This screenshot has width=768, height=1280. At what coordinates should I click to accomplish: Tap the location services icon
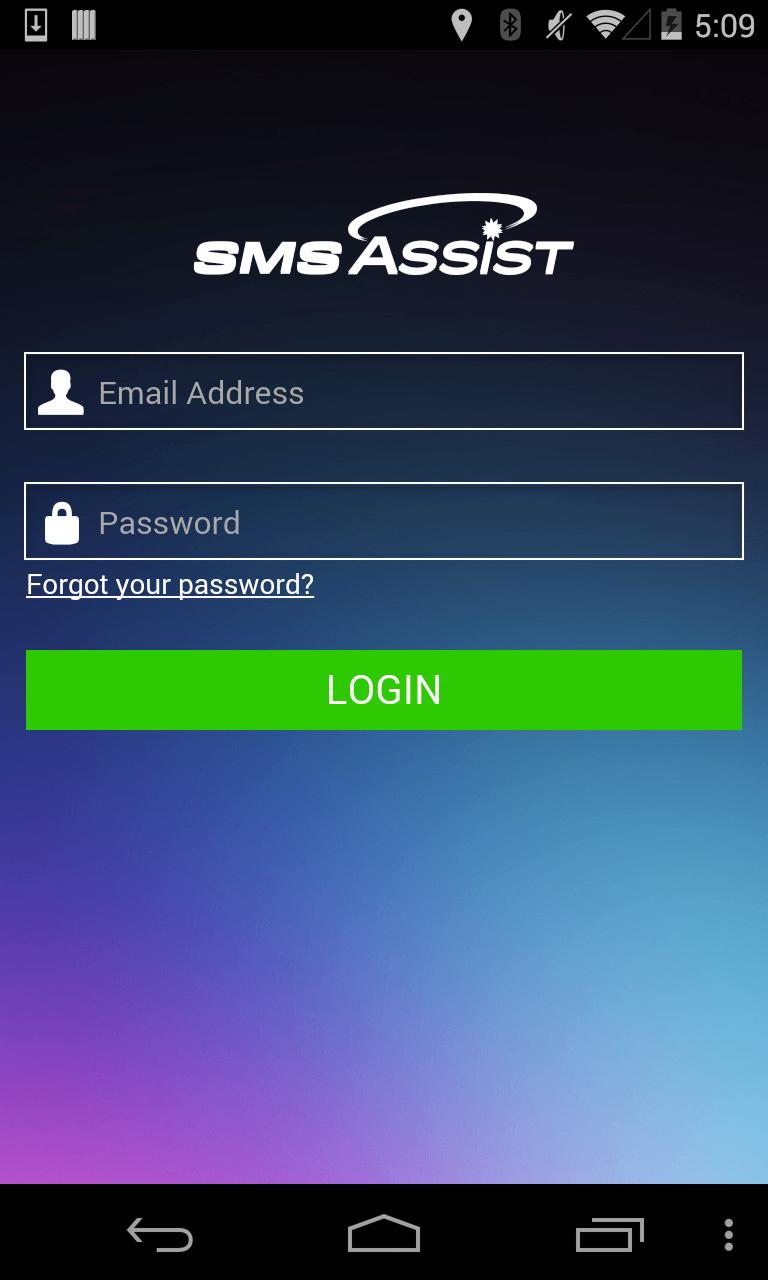tap(461, 24)
